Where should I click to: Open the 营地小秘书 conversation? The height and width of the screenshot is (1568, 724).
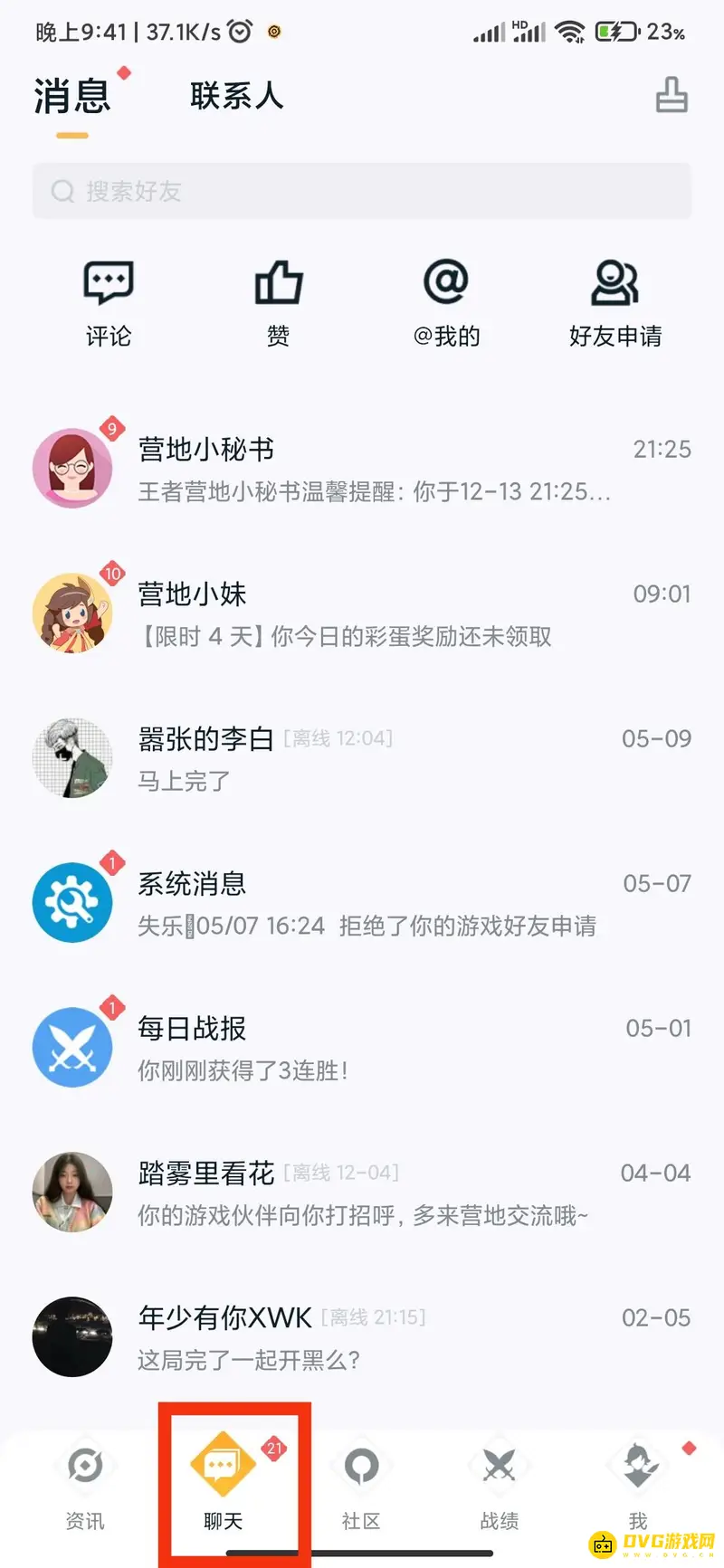(362, 467)
